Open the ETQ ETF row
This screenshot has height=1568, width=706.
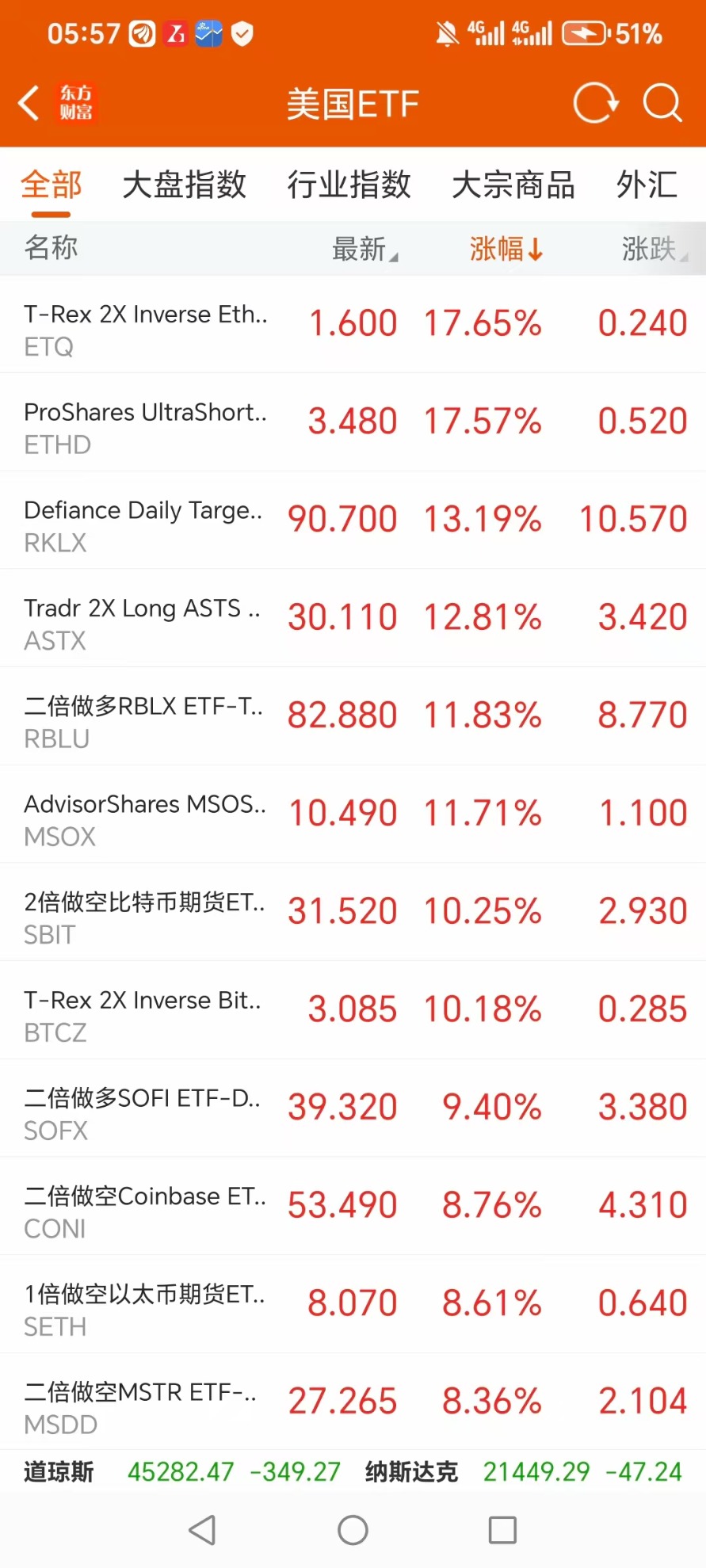(353, 325)
